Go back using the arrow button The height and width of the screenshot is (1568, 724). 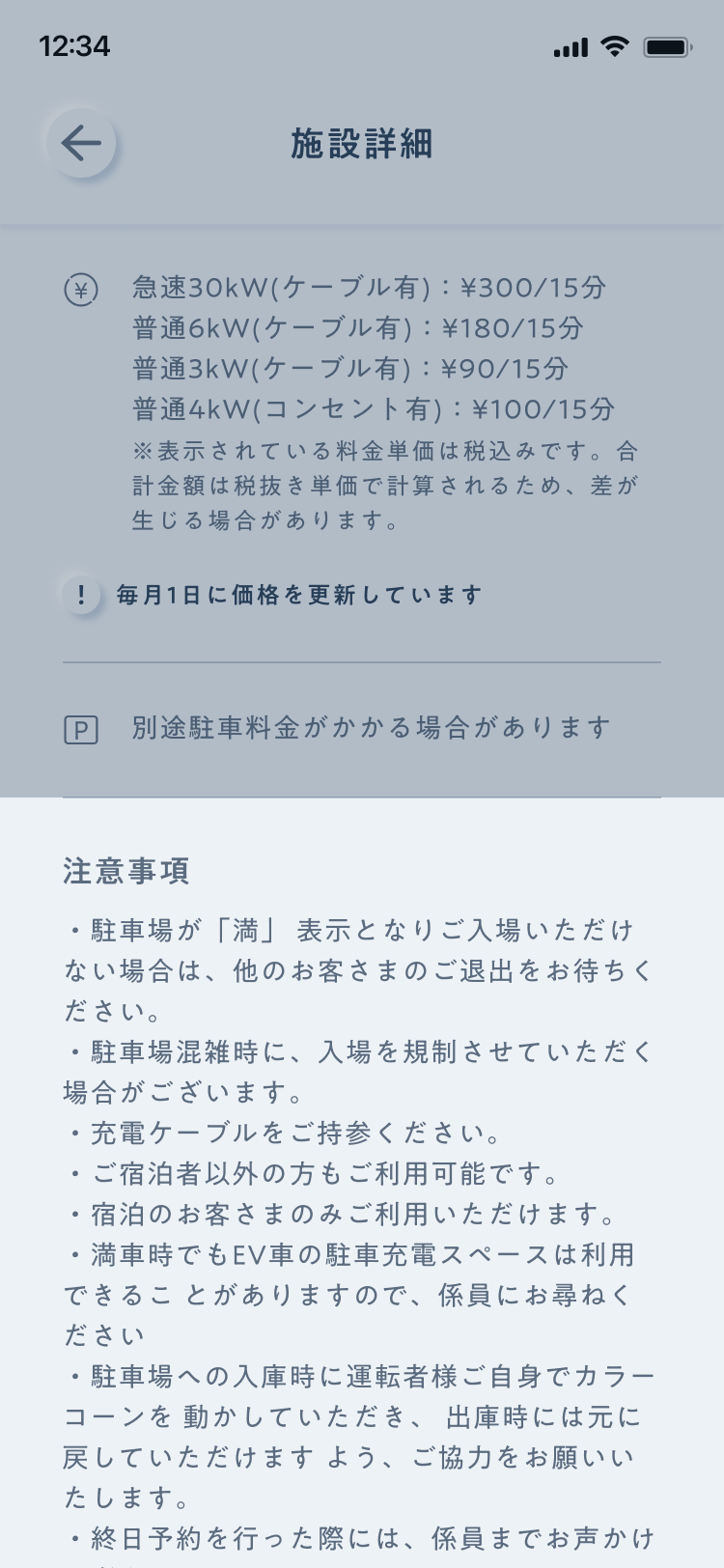pyautogui.click(x=81, y=144)
